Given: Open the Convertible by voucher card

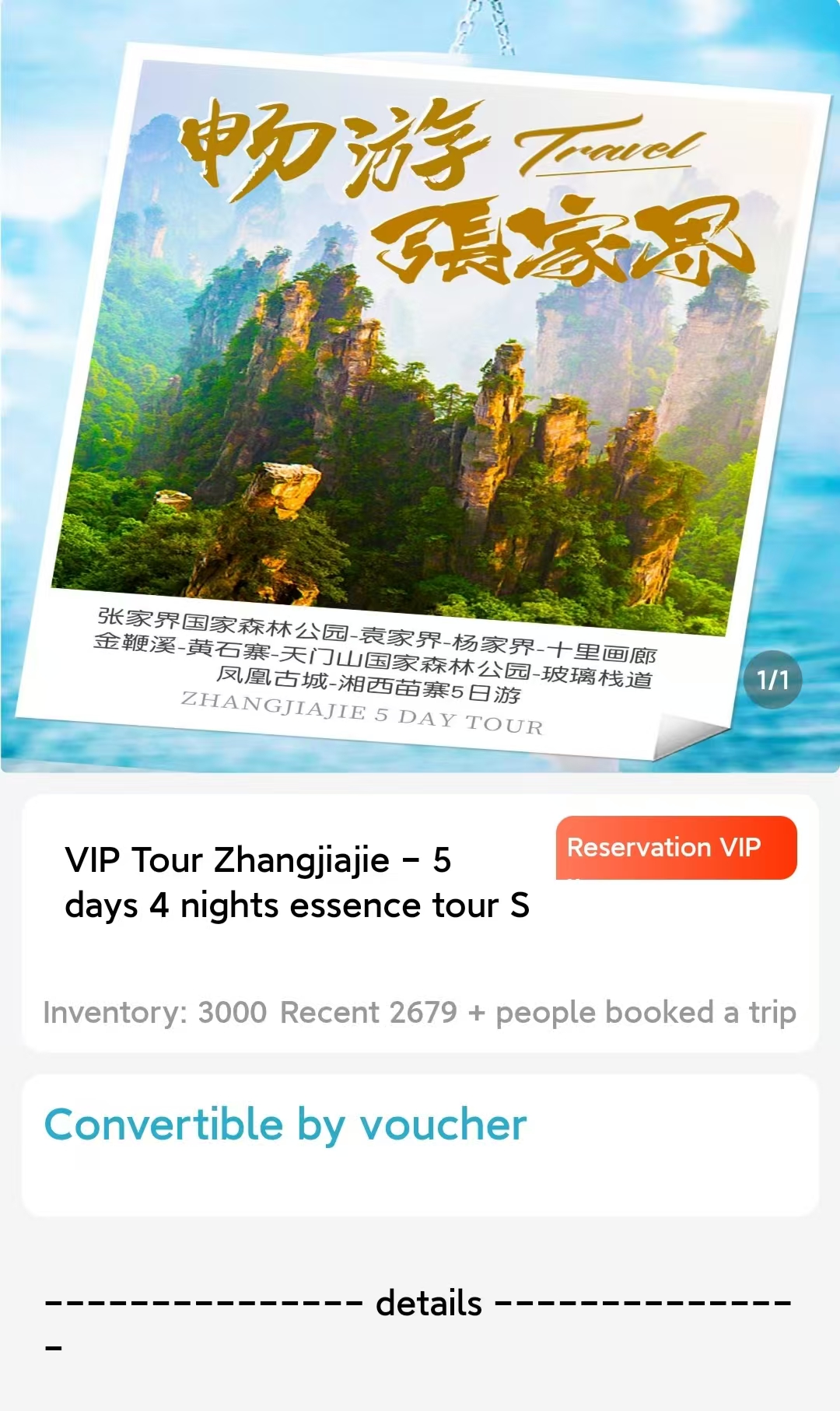Looking at the screenshot, I should click(x=420, y=1145).
